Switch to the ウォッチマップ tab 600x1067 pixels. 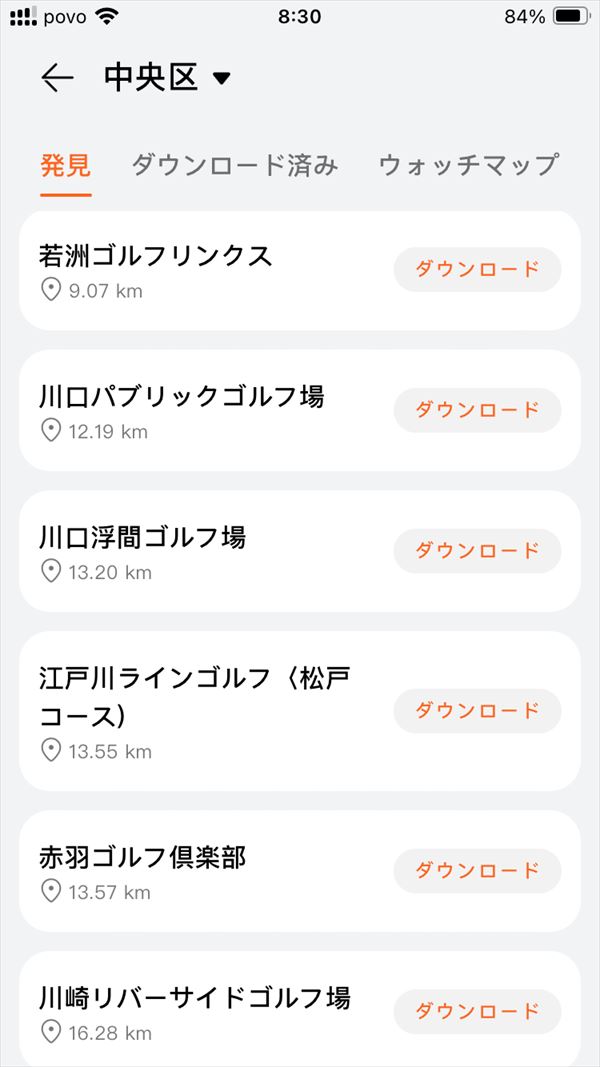click(469, 165)
